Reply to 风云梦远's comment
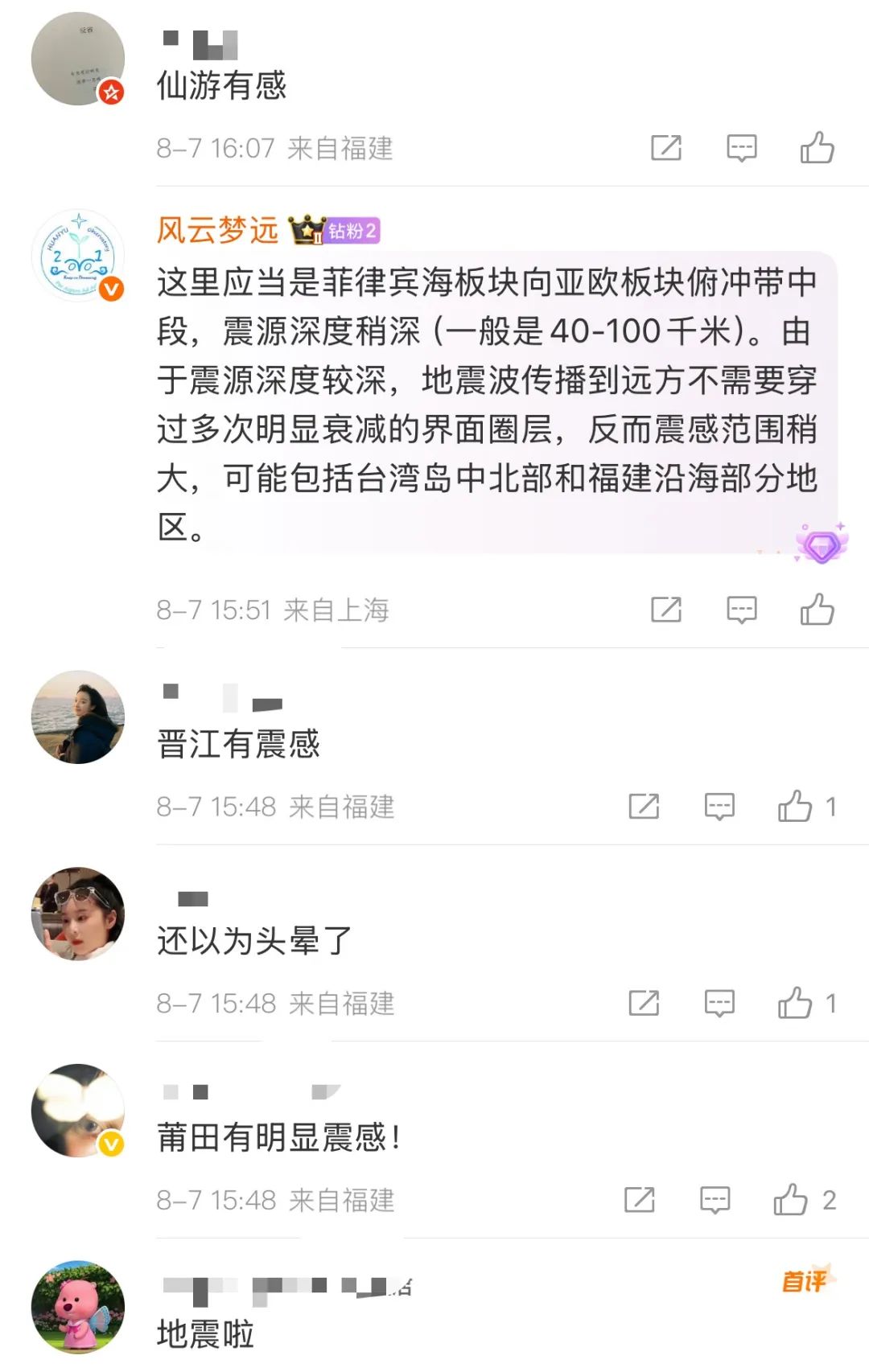 click(741, 610)
